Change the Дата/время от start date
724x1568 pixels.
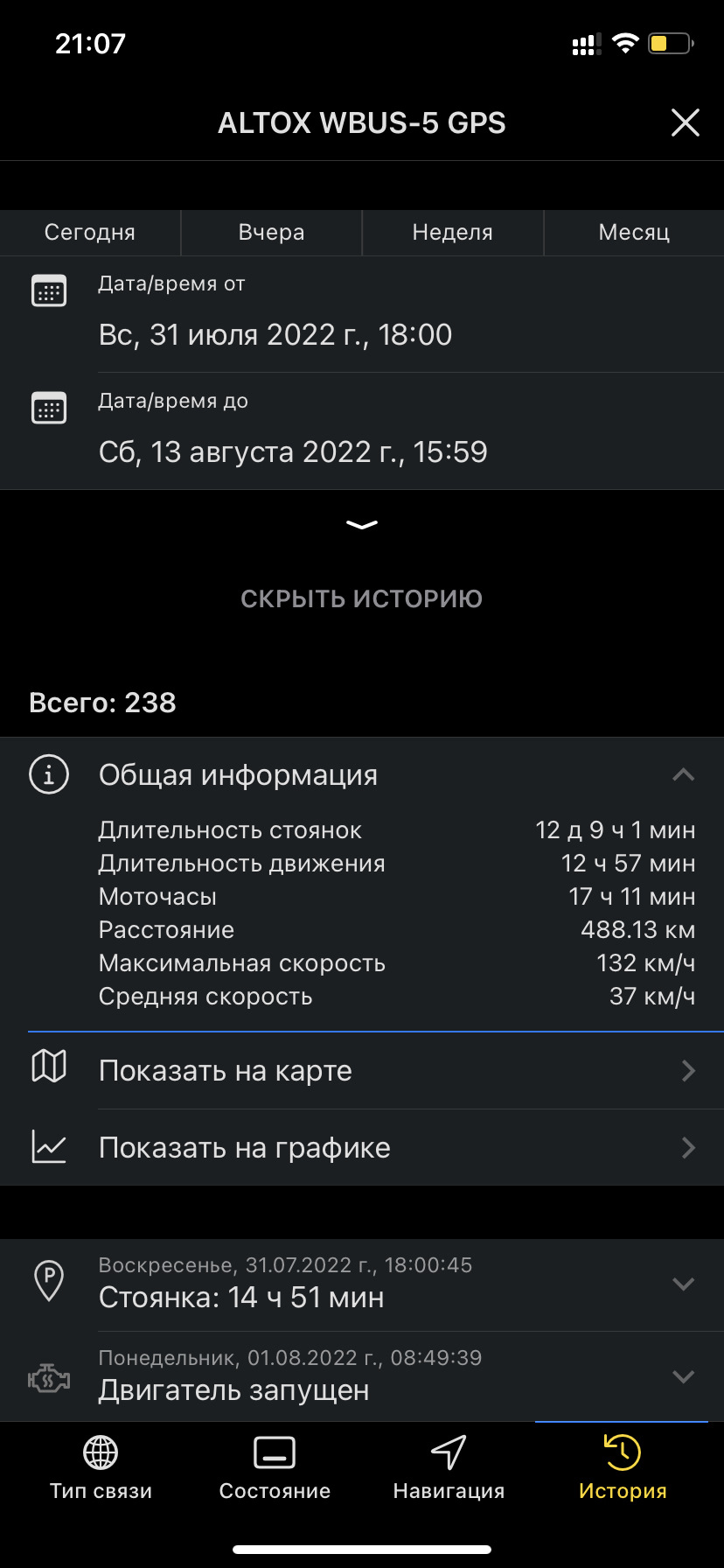(275, 334)
